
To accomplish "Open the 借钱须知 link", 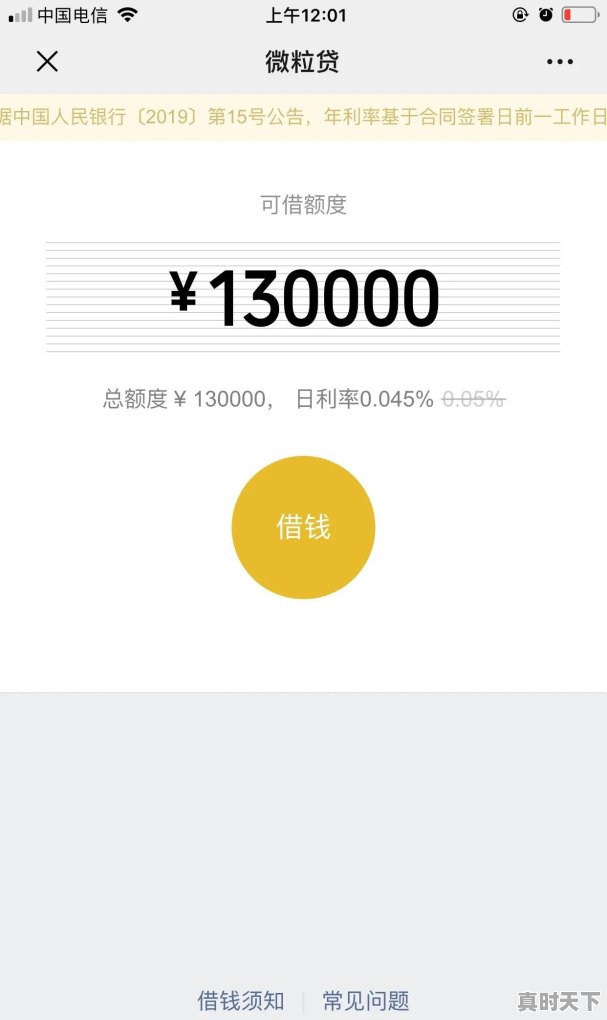I will coord(241,1000).
